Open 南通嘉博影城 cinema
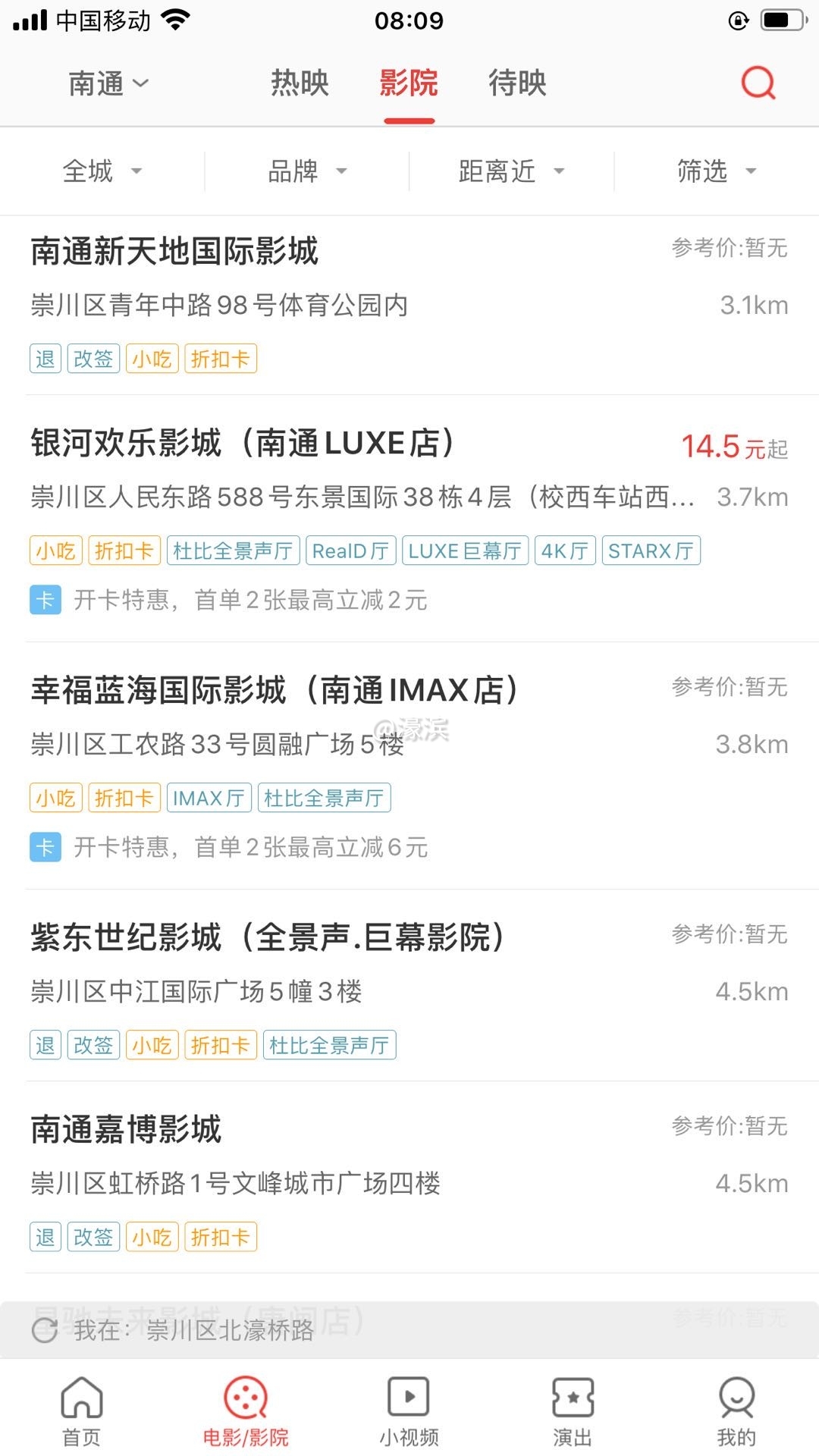 127,1130
